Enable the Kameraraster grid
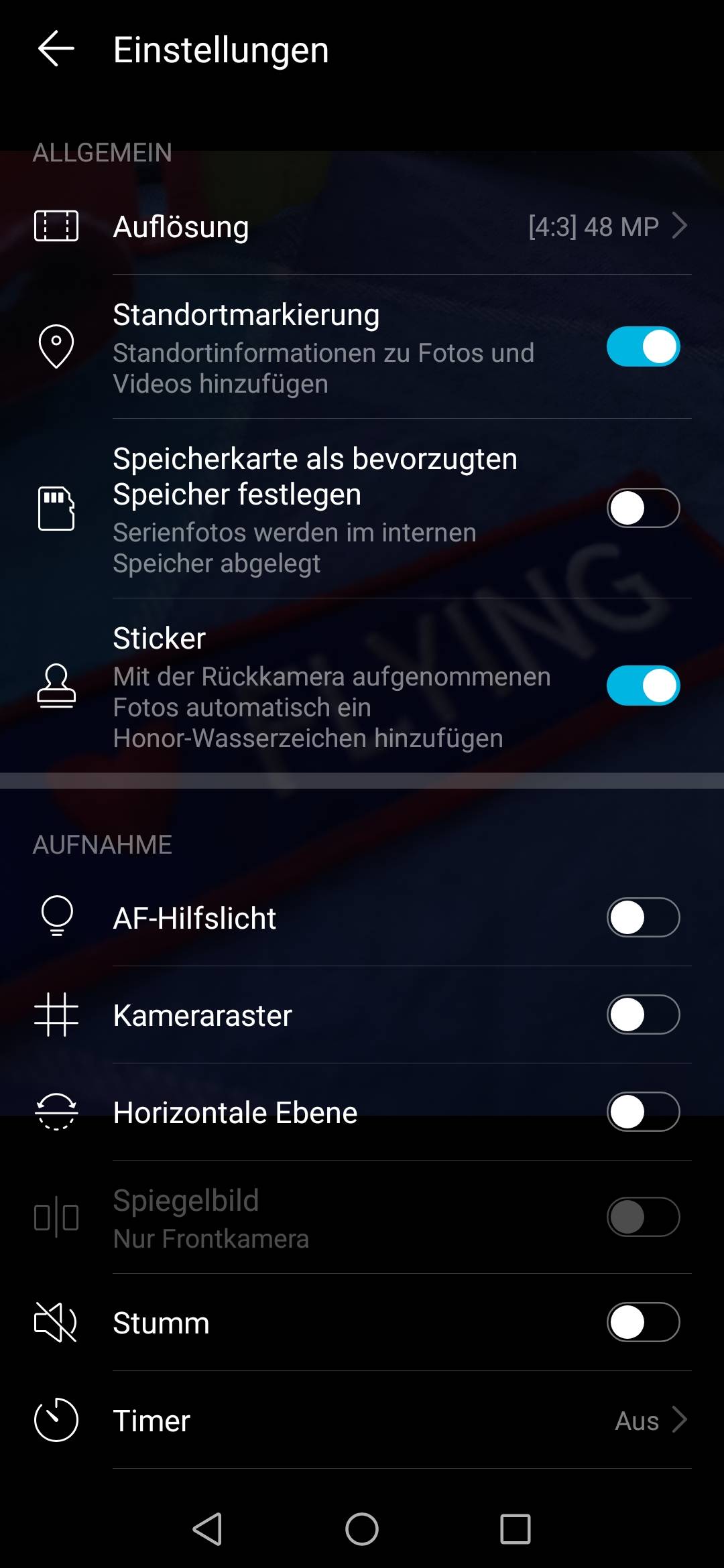724x1568 pixels. coord(643,1015)
